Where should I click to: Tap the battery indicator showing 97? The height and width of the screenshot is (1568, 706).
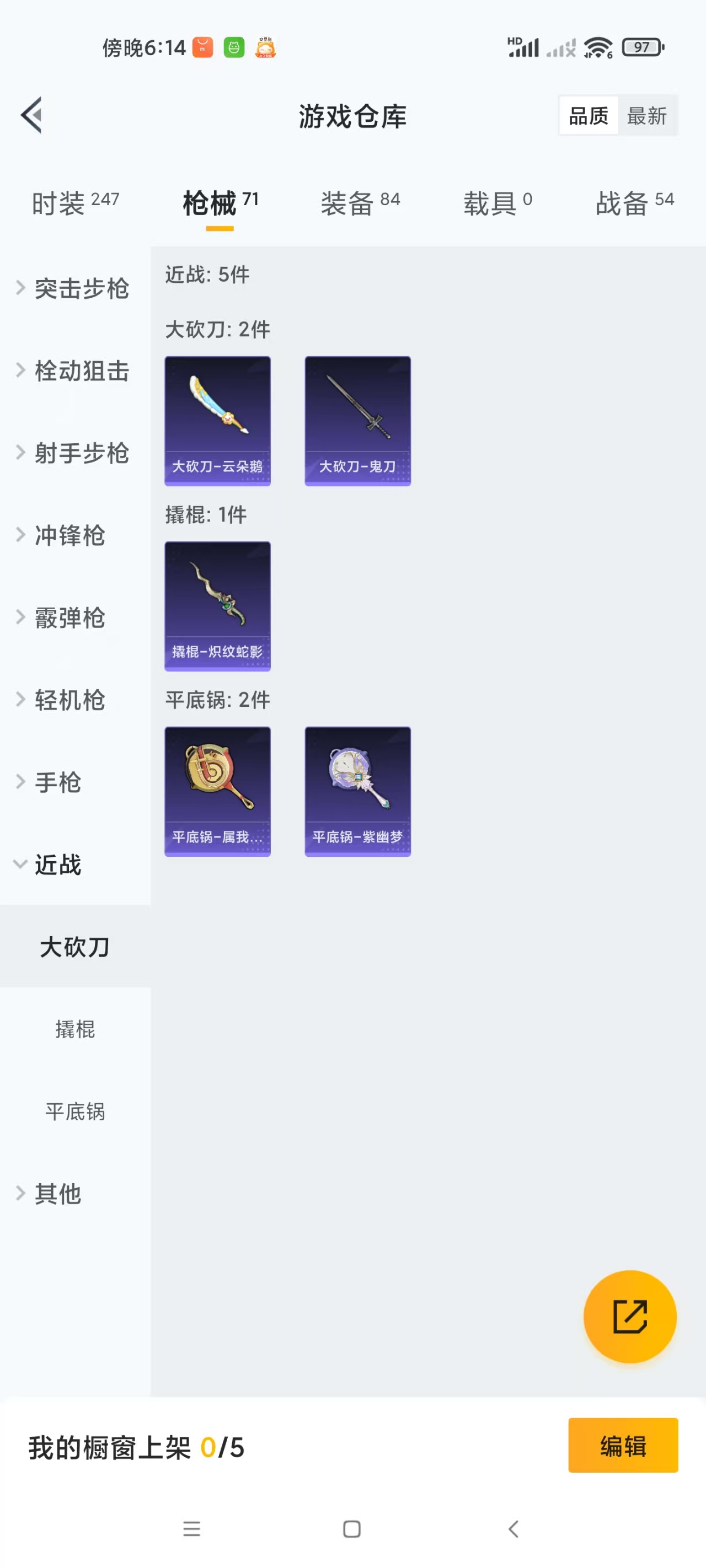(x=641, y=47)
